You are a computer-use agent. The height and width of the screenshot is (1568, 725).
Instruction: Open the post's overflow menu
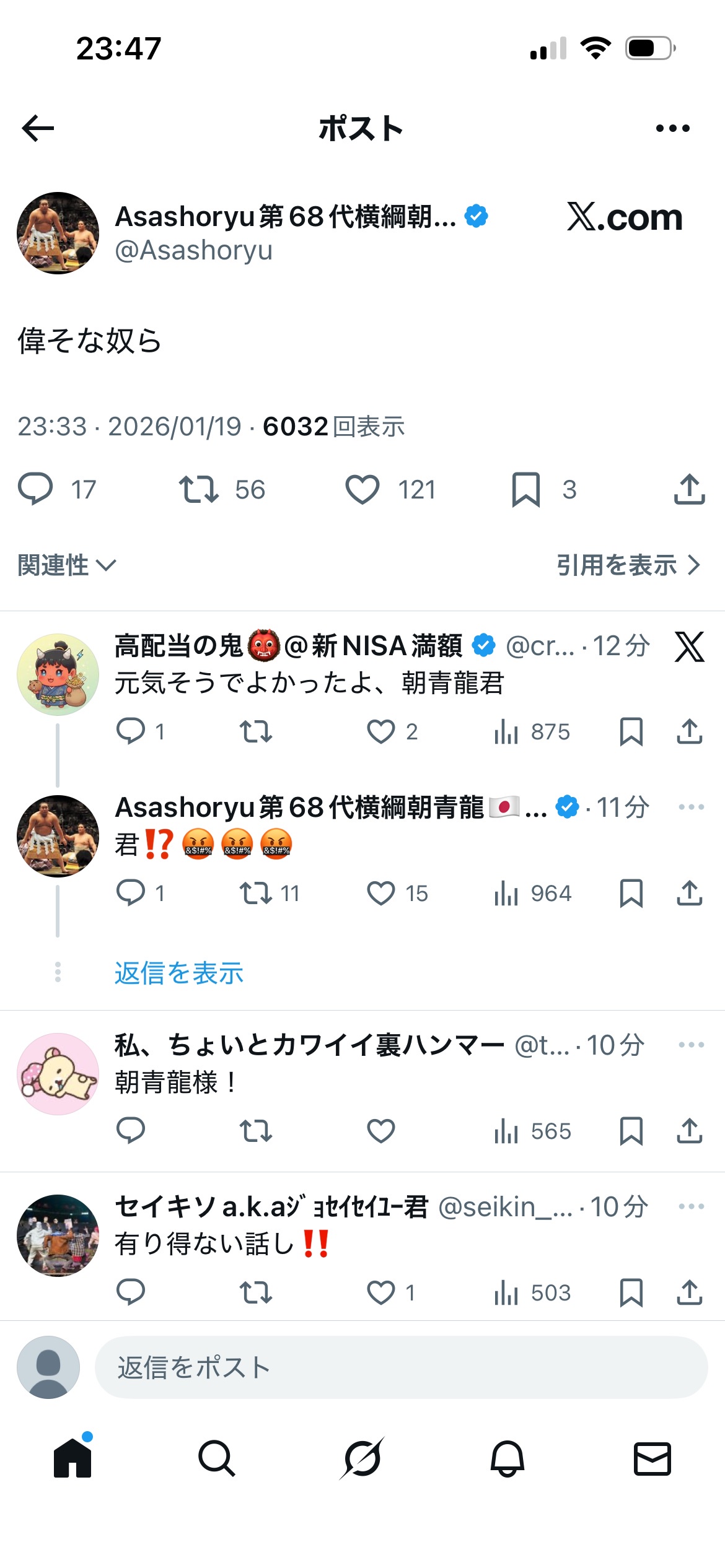(672, 128)
